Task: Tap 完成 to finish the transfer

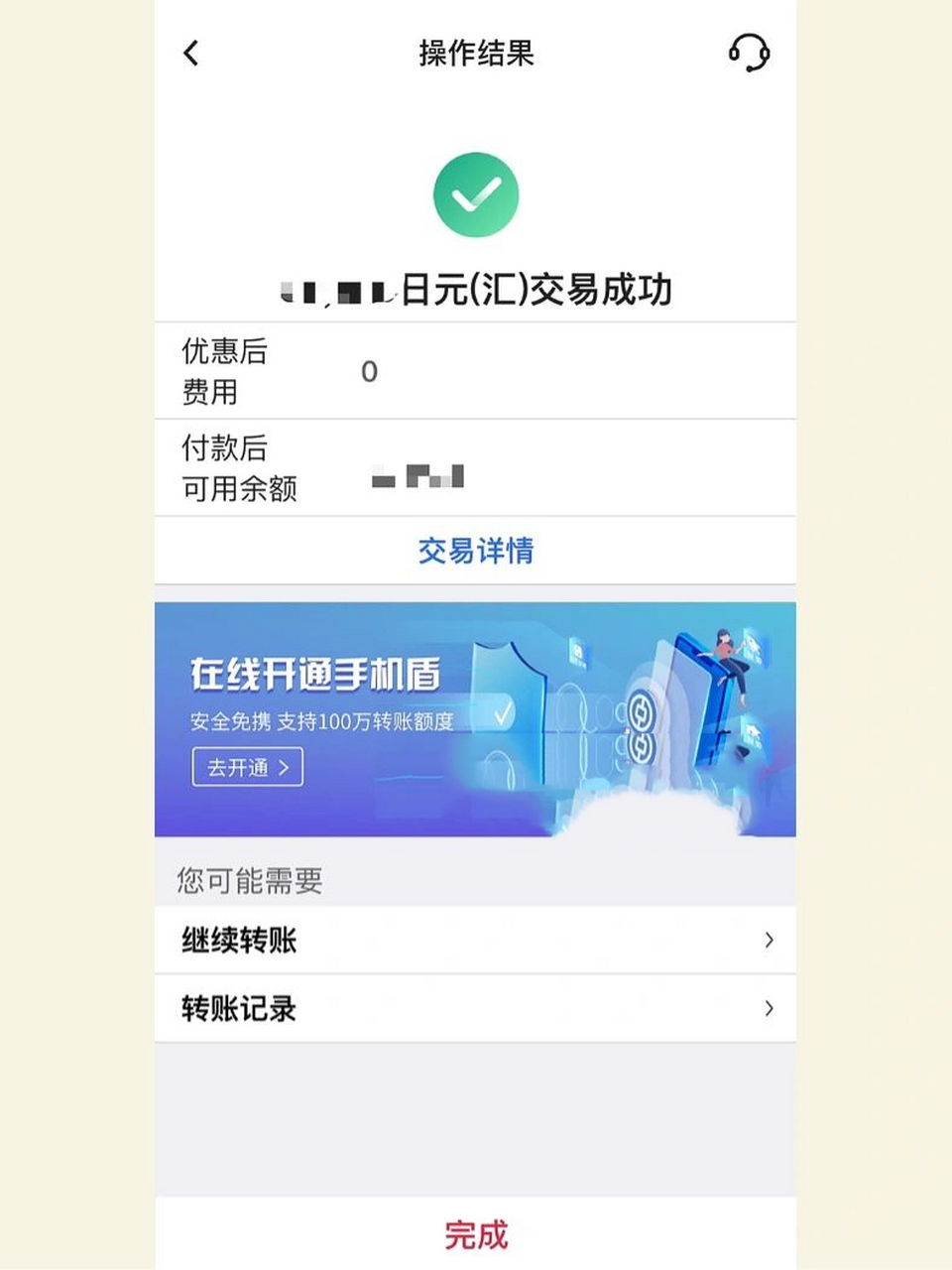Action: click(x=476, y=1234)
